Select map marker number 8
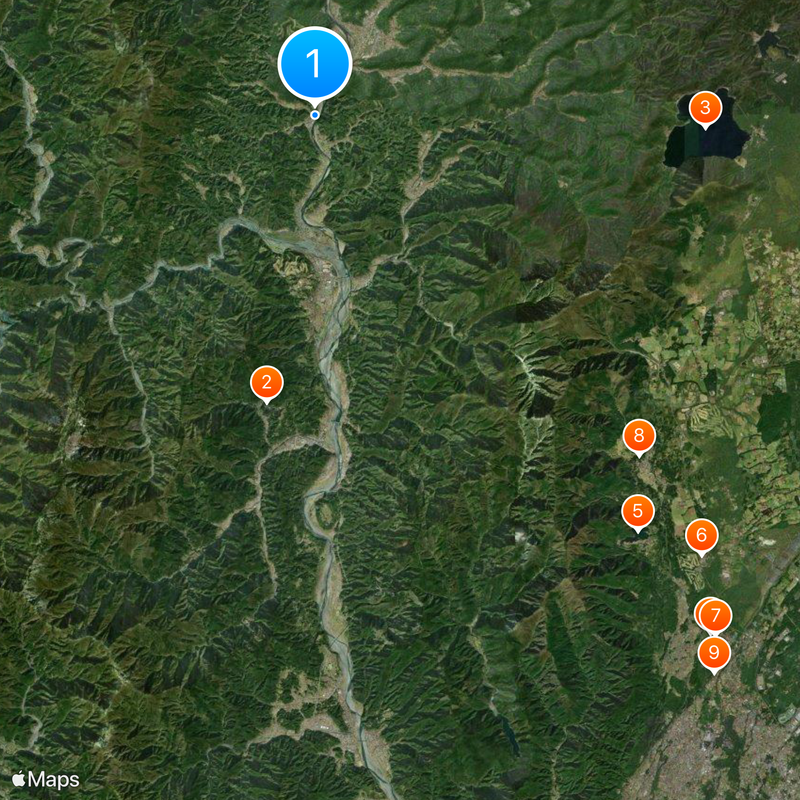Screen dimensions: 800x800 639,436
